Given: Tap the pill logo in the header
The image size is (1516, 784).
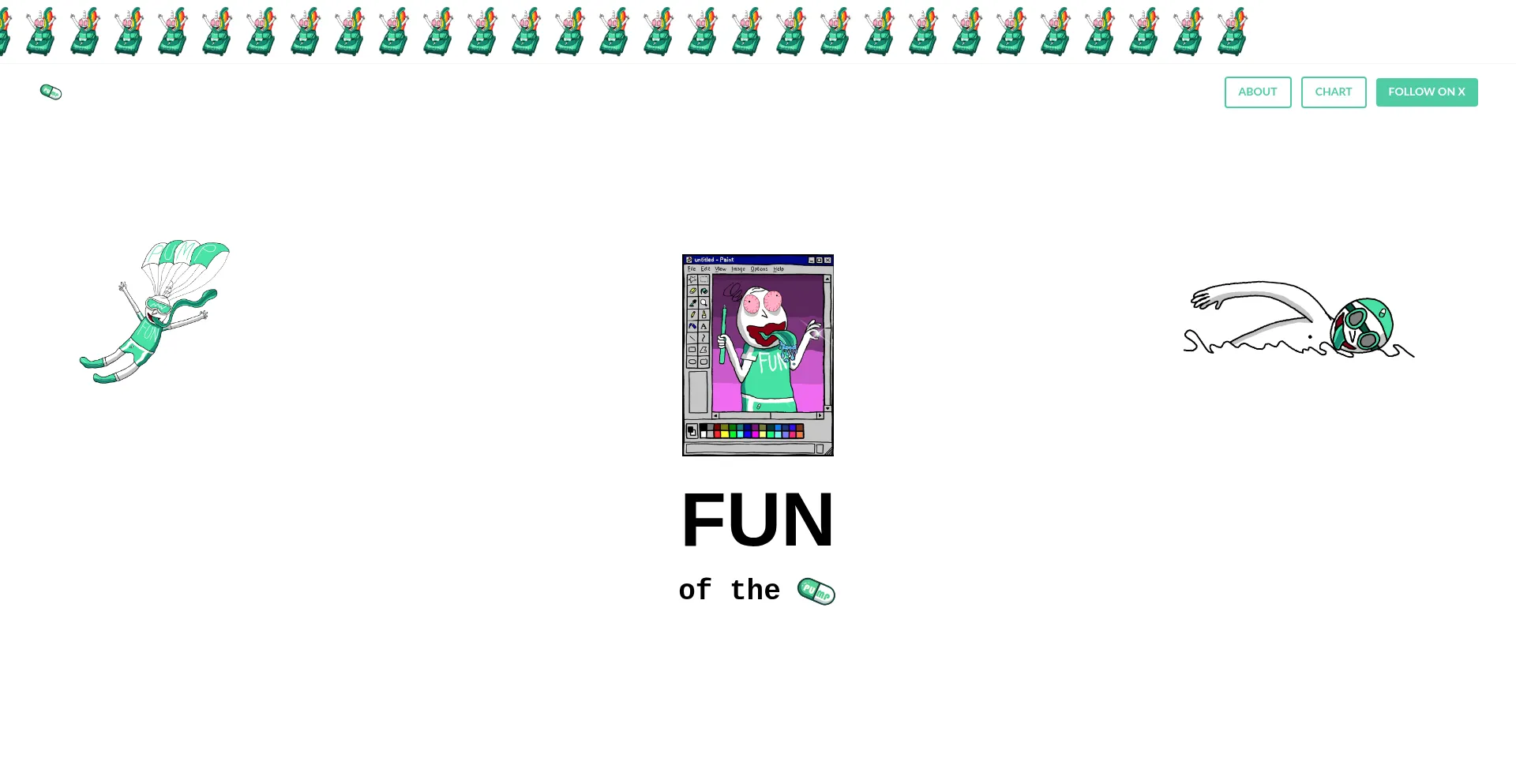Looking at the screenshot, I should (51, 92).
